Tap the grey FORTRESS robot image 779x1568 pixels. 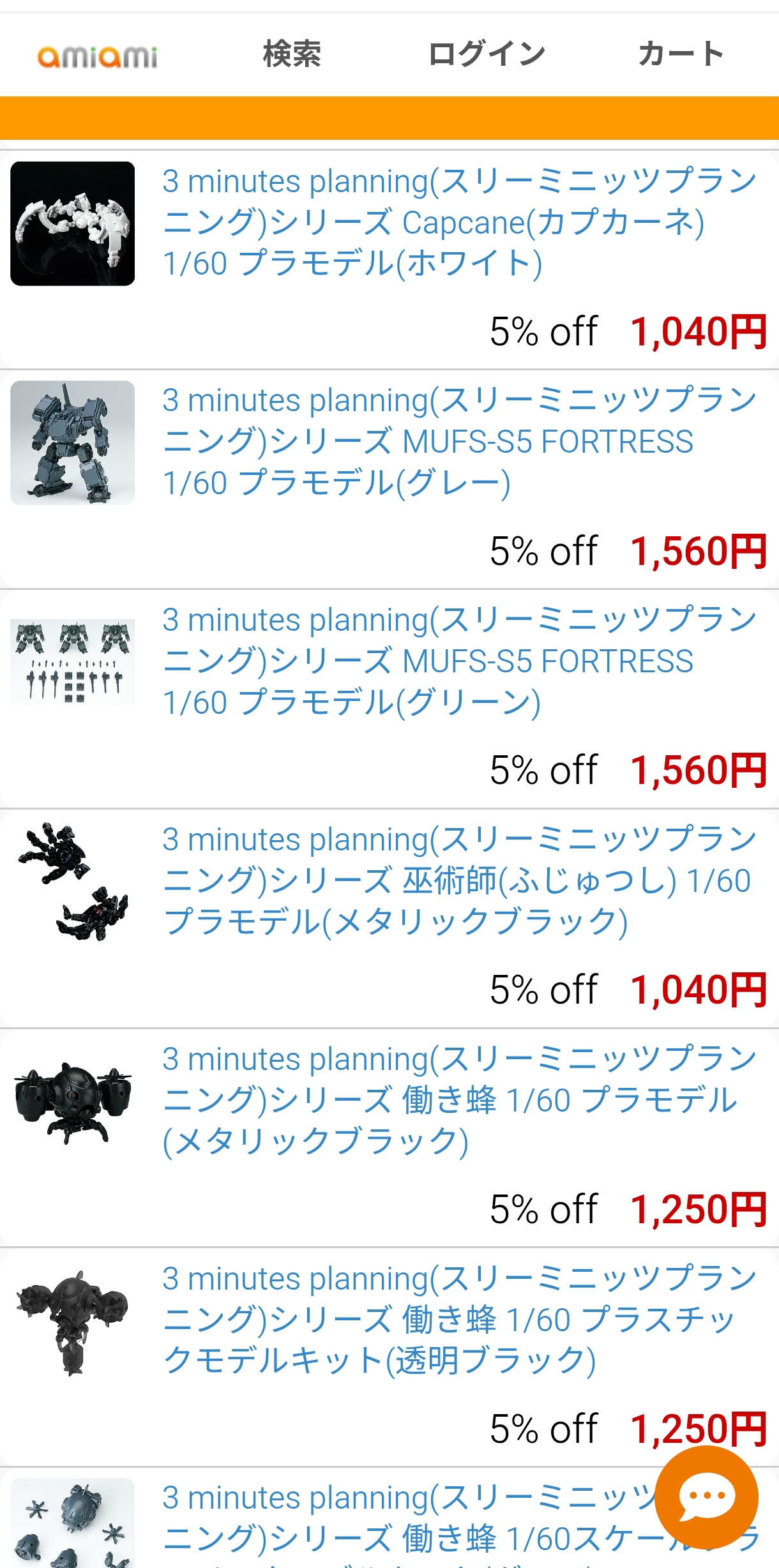pos(73,443)
